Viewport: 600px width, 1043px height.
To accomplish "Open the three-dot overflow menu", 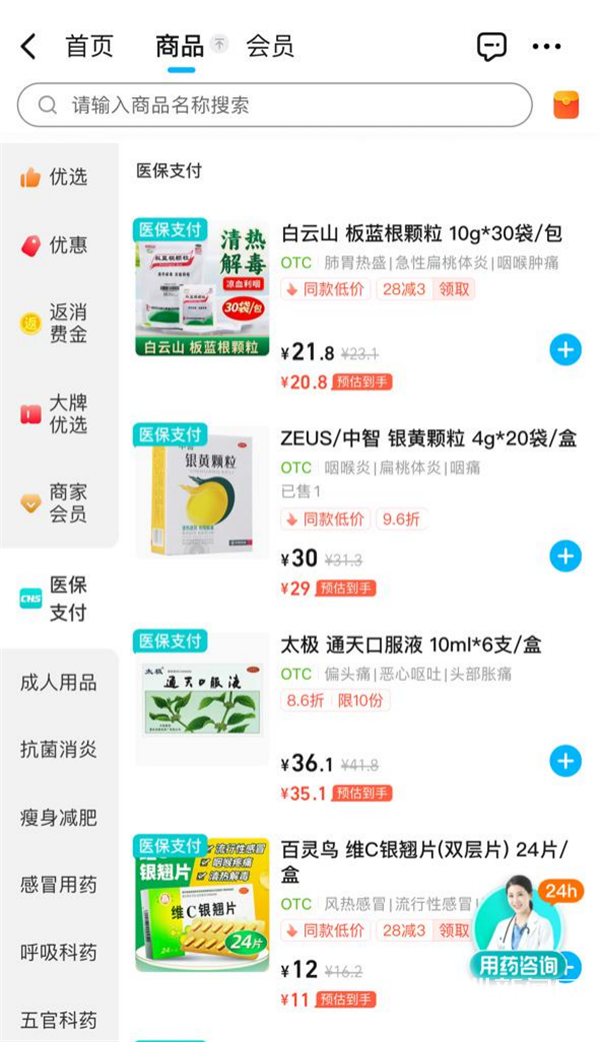I will 546,47.
